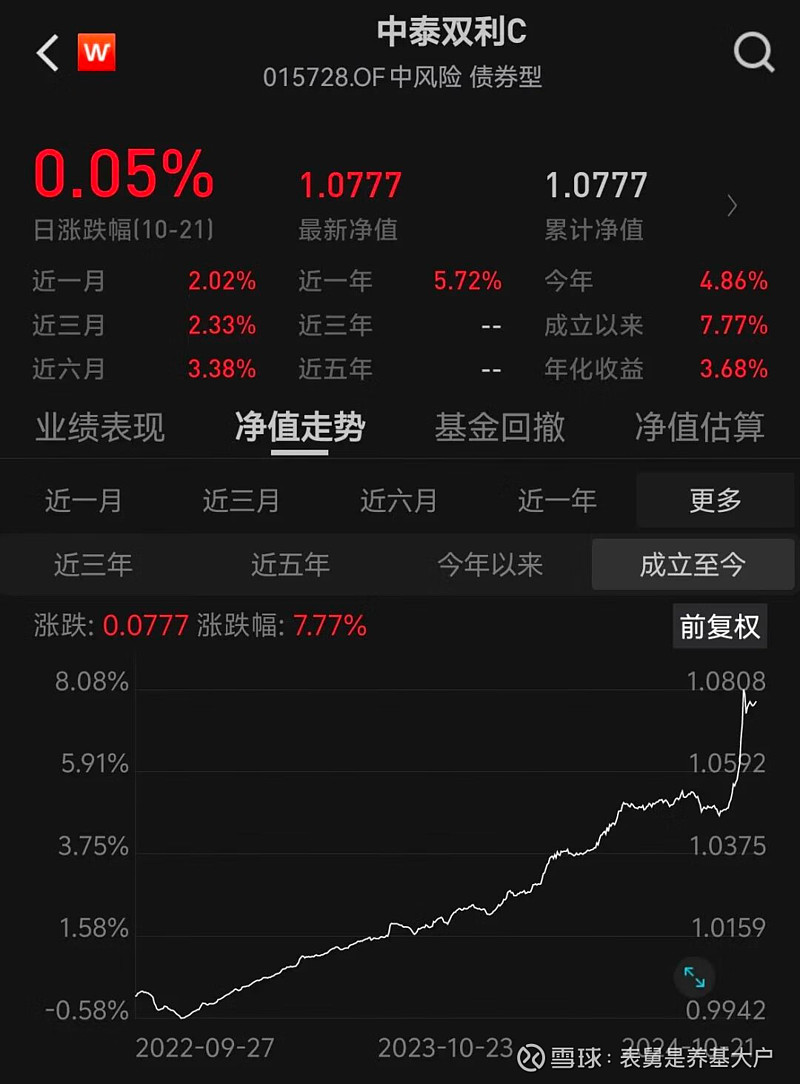Click the fund name 中泰双利C

pos(400,33)
